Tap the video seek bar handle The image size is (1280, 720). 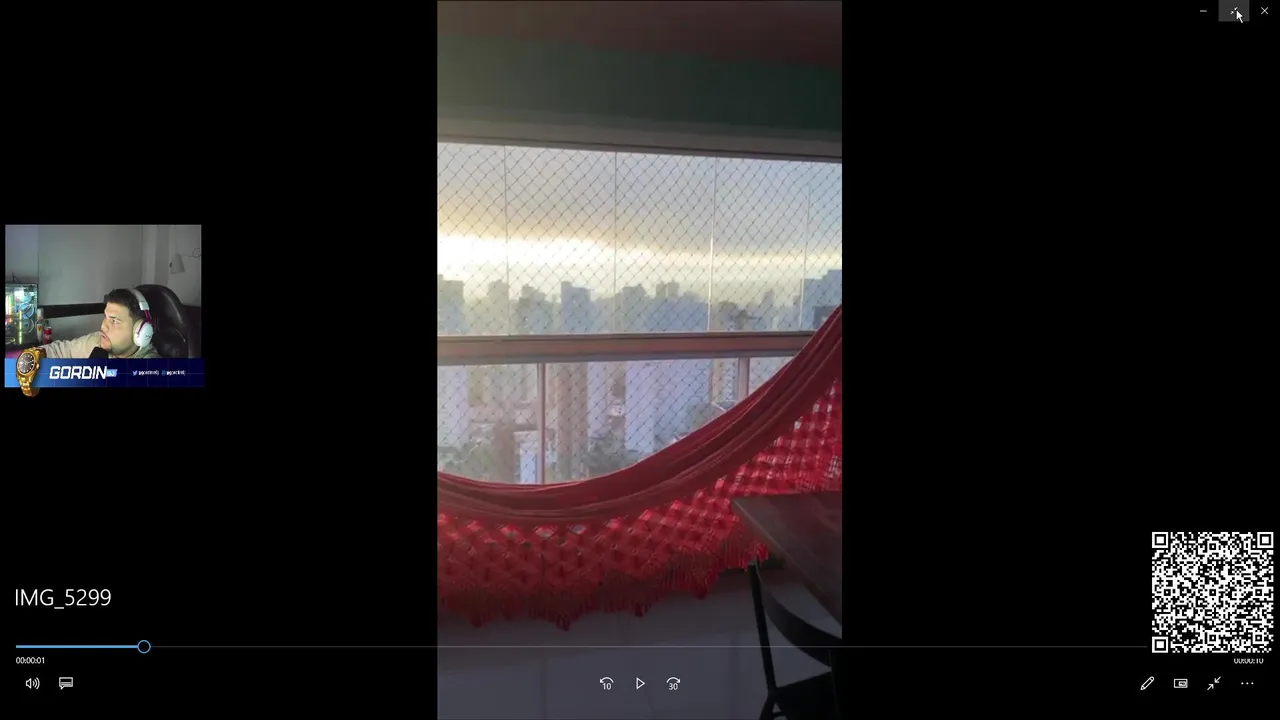click(144, 647)
